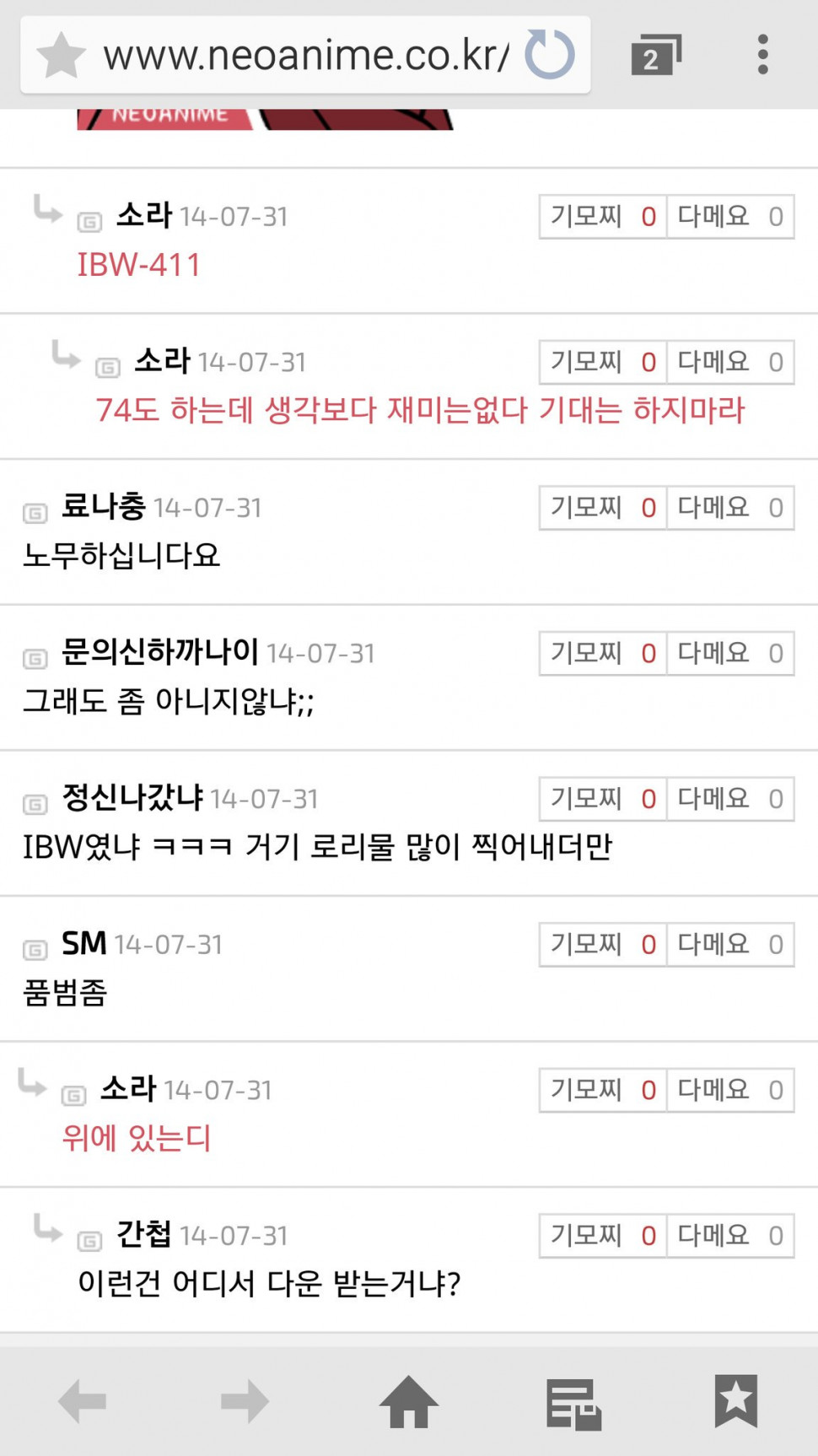The image size is (818, 1456).
Task: Downvote 다메요 on the IBW-411 comment
Action: pyautogui.click(x=730, y=217)
